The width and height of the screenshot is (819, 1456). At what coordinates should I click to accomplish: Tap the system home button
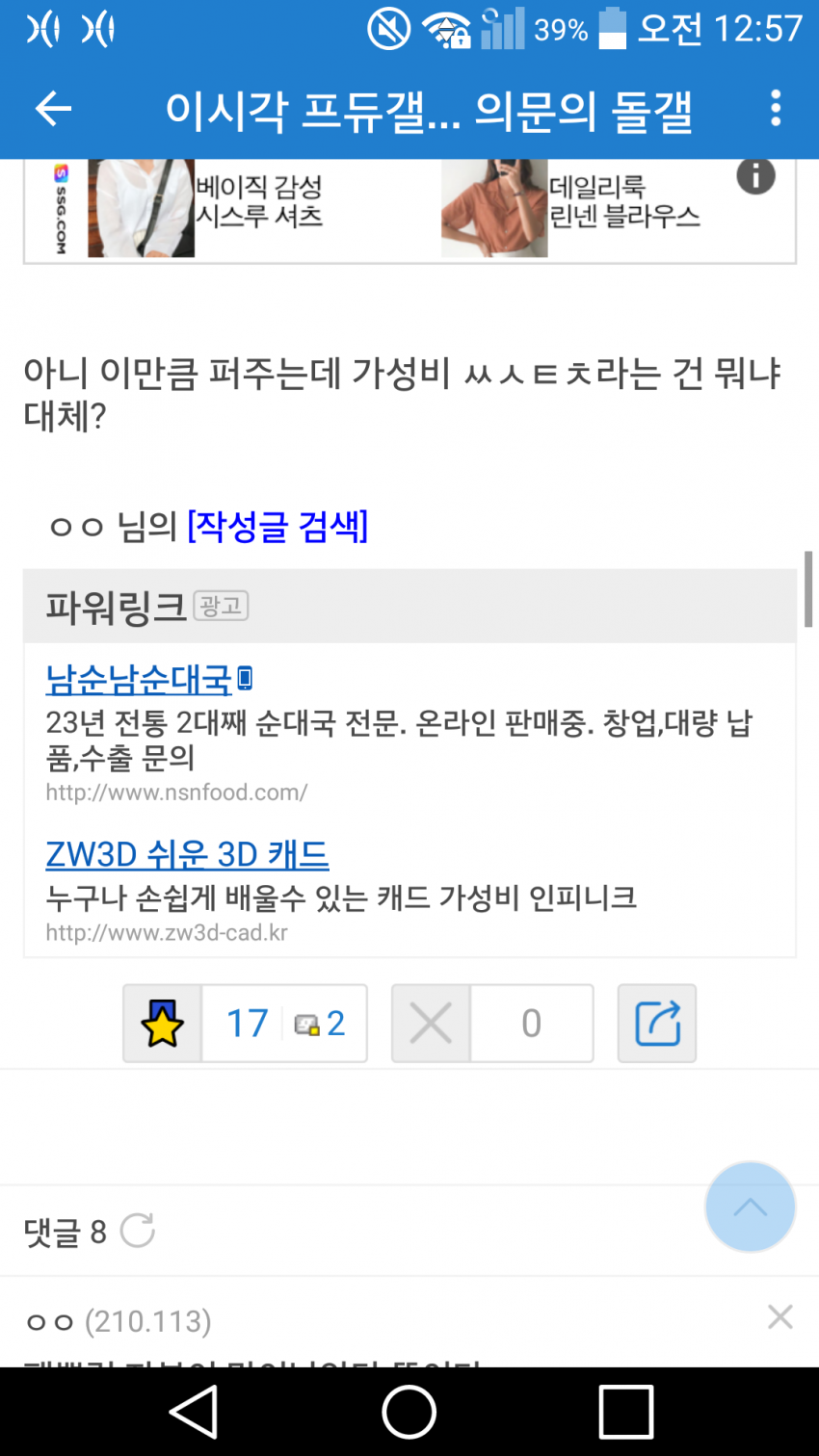409,1413
